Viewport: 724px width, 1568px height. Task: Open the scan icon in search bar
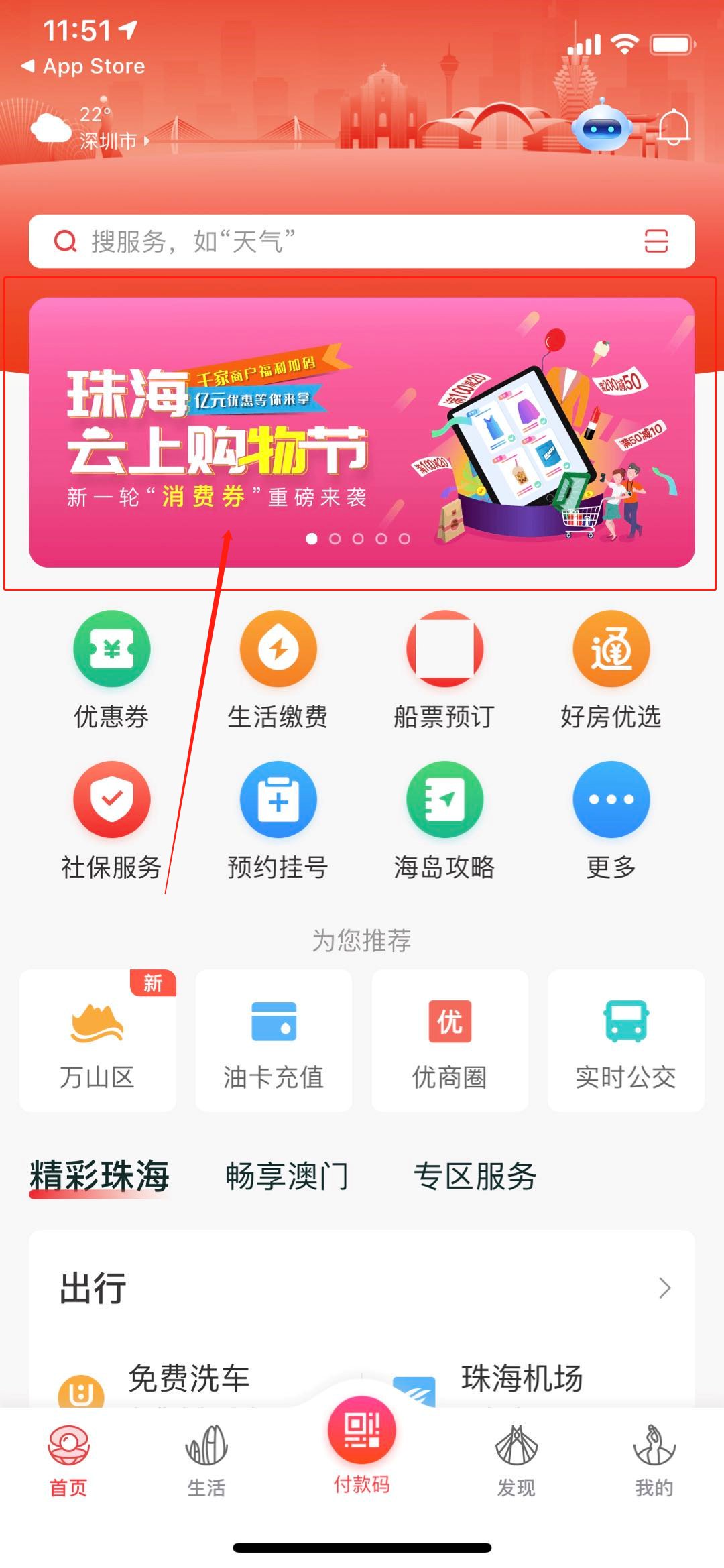[x=656, y=241]
